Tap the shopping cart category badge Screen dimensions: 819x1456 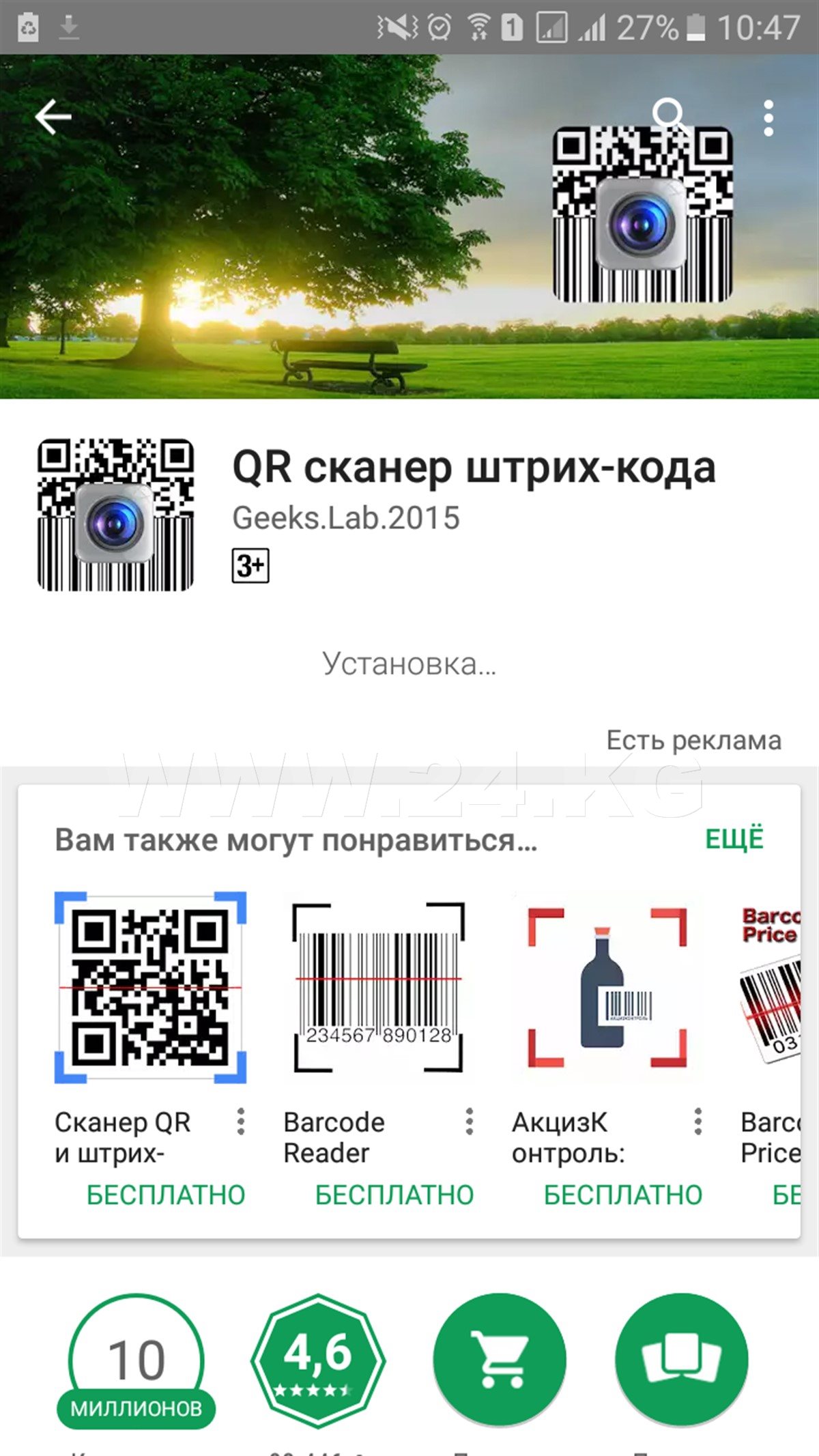tap(500, 1360)
